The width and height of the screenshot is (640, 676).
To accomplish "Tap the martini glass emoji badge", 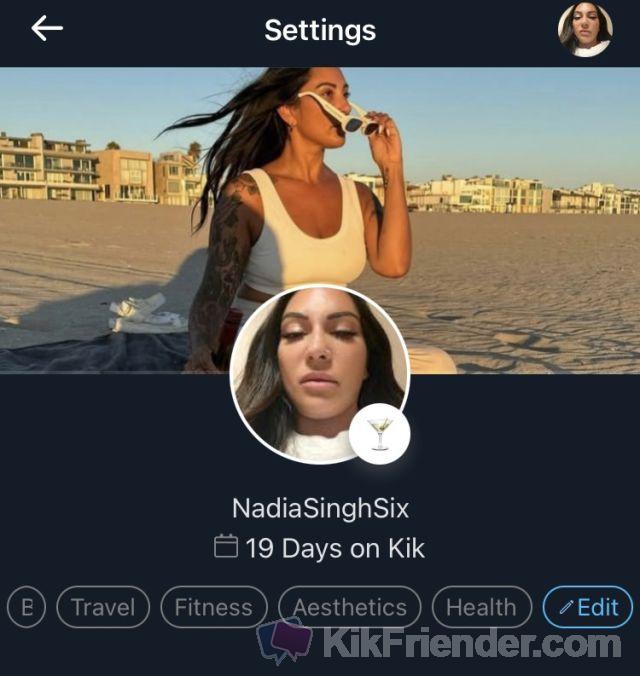I will [380, 435].
